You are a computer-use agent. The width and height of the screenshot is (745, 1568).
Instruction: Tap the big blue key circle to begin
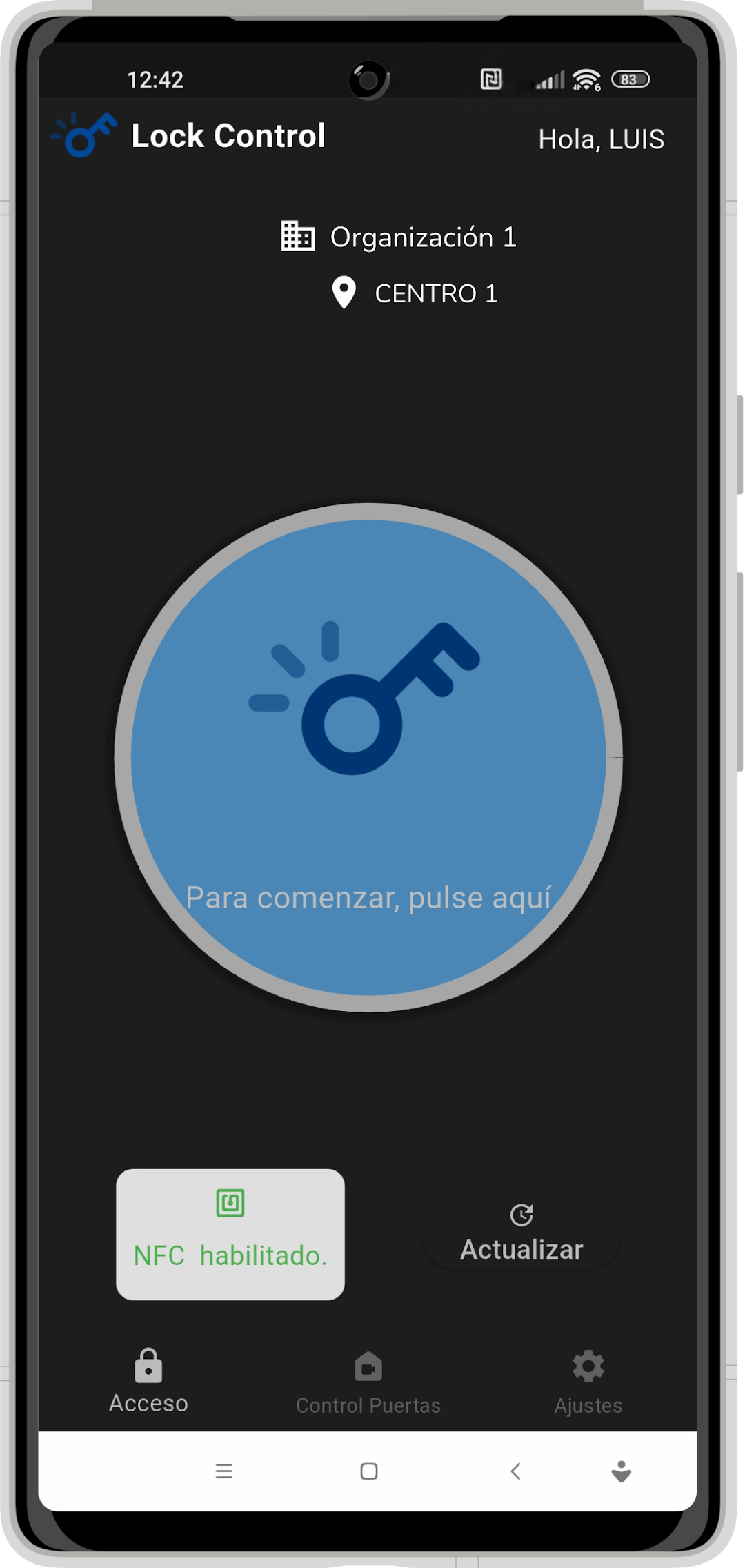[368, 758]
